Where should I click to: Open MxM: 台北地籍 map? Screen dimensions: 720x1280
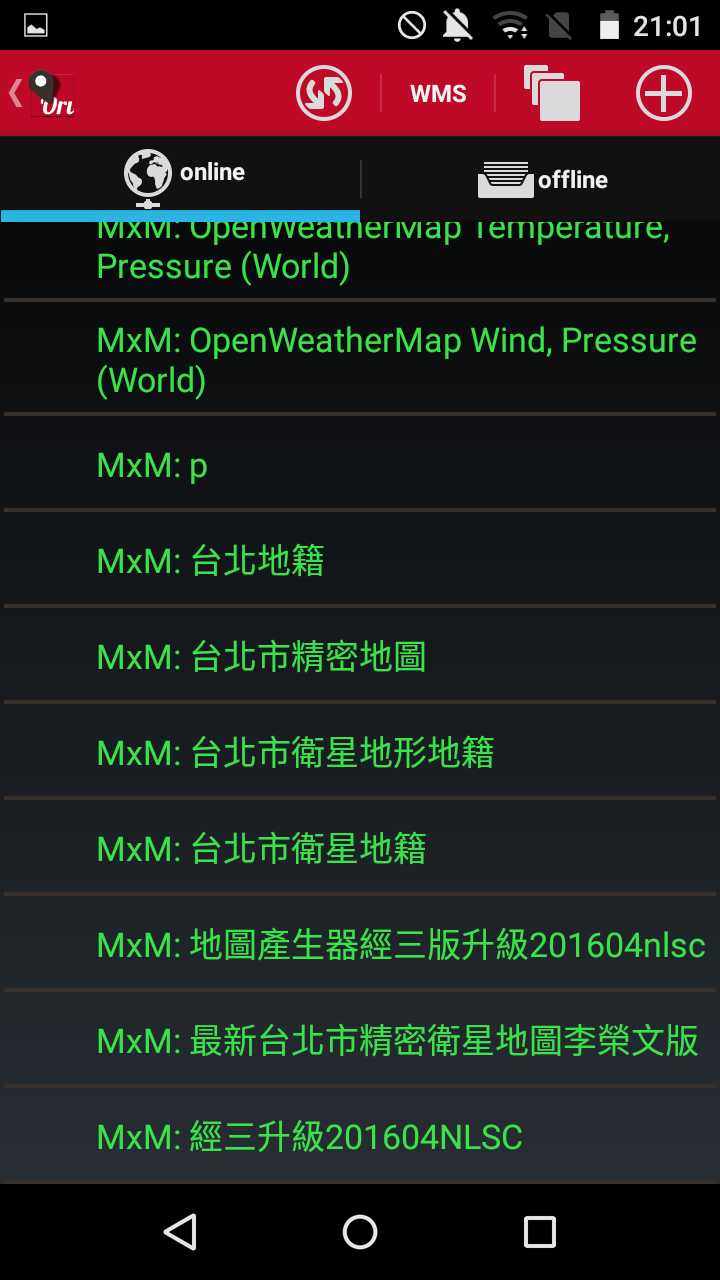[x=360, y=561]
